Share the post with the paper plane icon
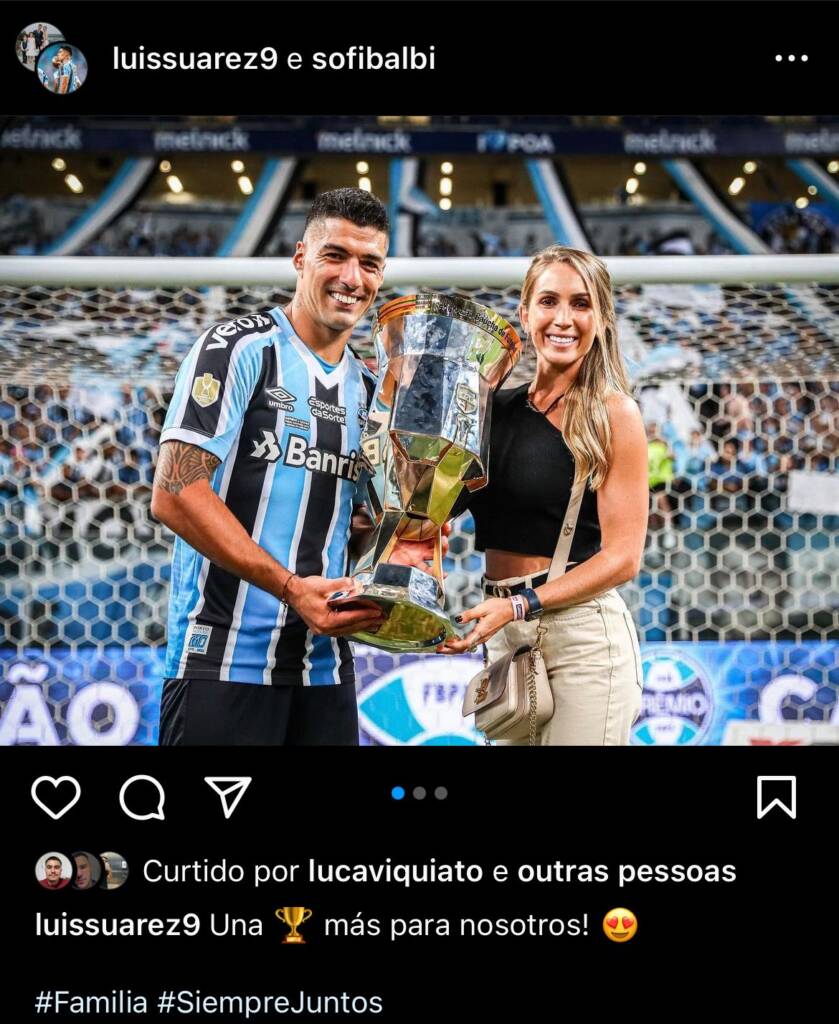Image resolution: width=839 pixels, height=1024 pixels. [228, 796]
